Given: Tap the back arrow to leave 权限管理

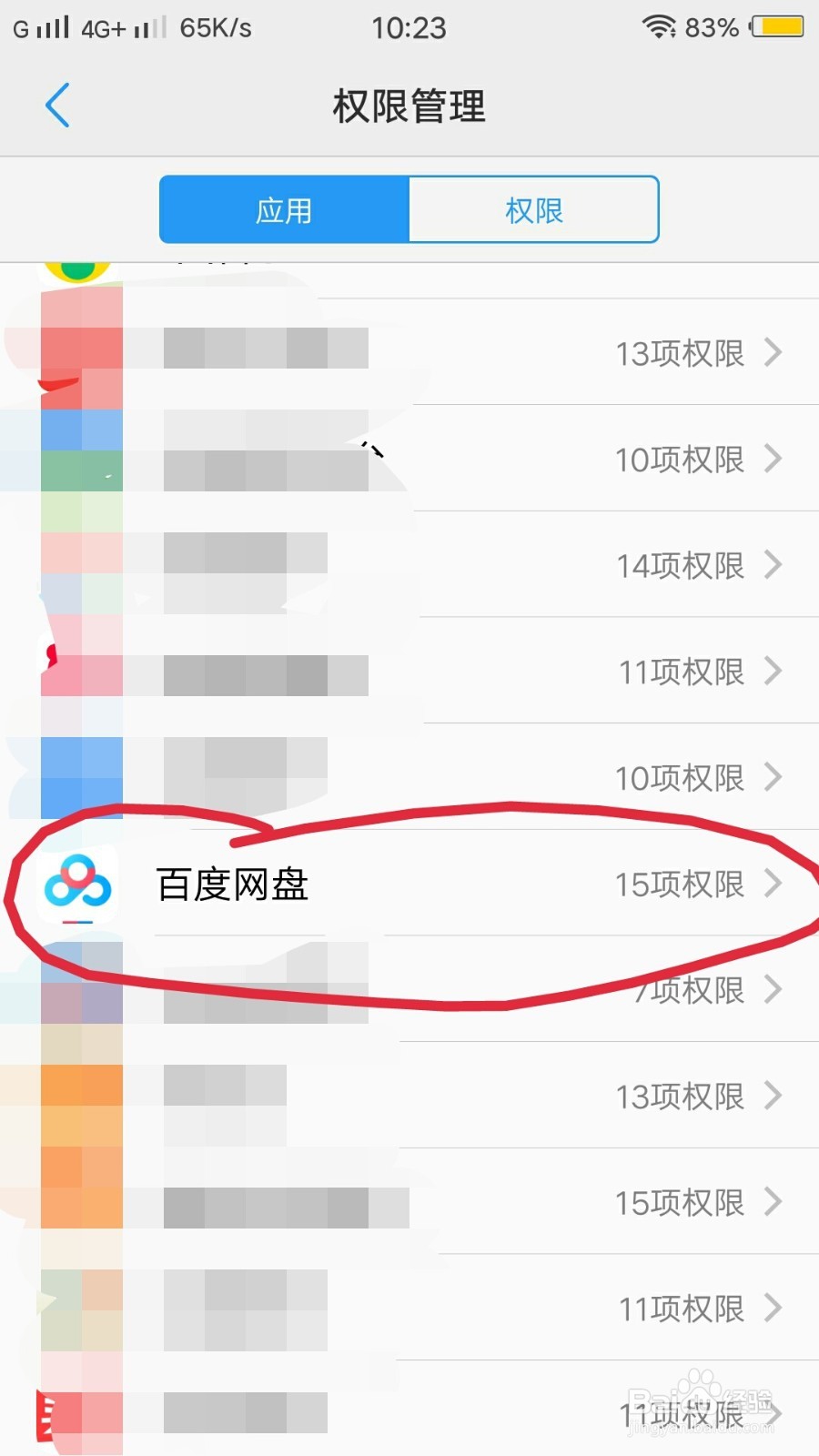Looking at the screenshot, I should pyautogui.click(x=57, y=105).
